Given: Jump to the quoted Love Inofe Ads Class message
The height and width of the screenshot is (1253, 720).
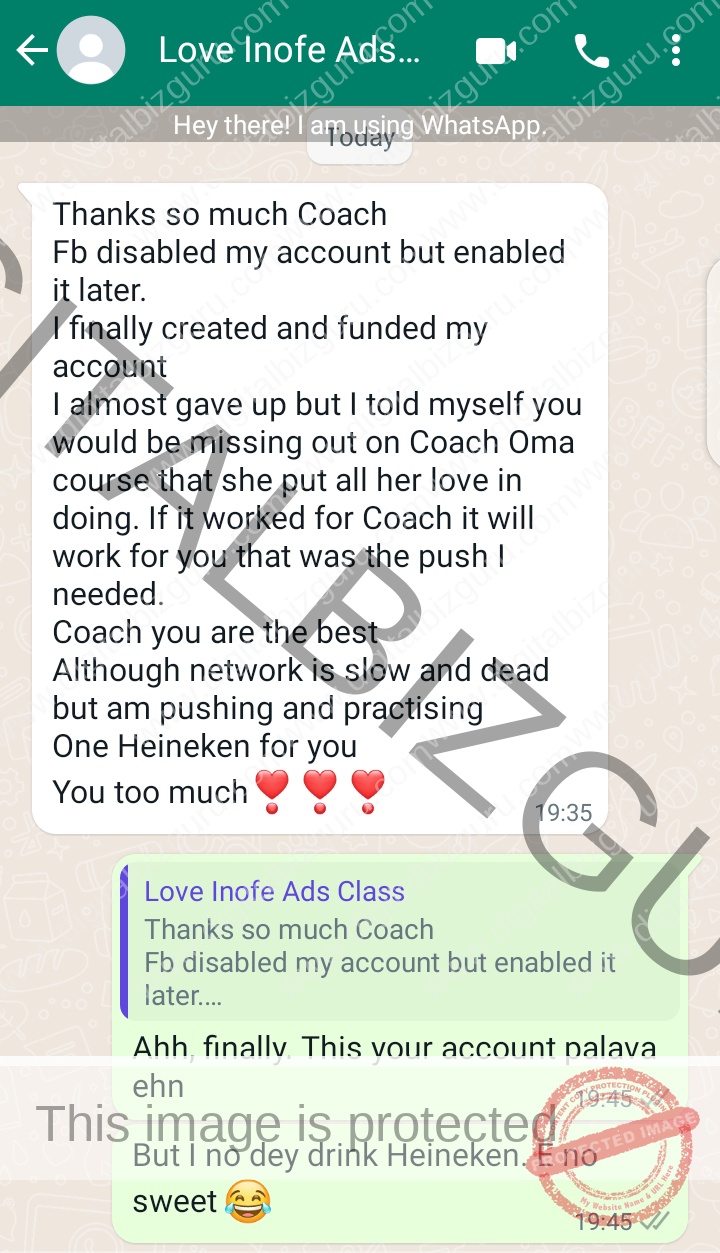Looking at the screenshot, I should coord(400,943).
